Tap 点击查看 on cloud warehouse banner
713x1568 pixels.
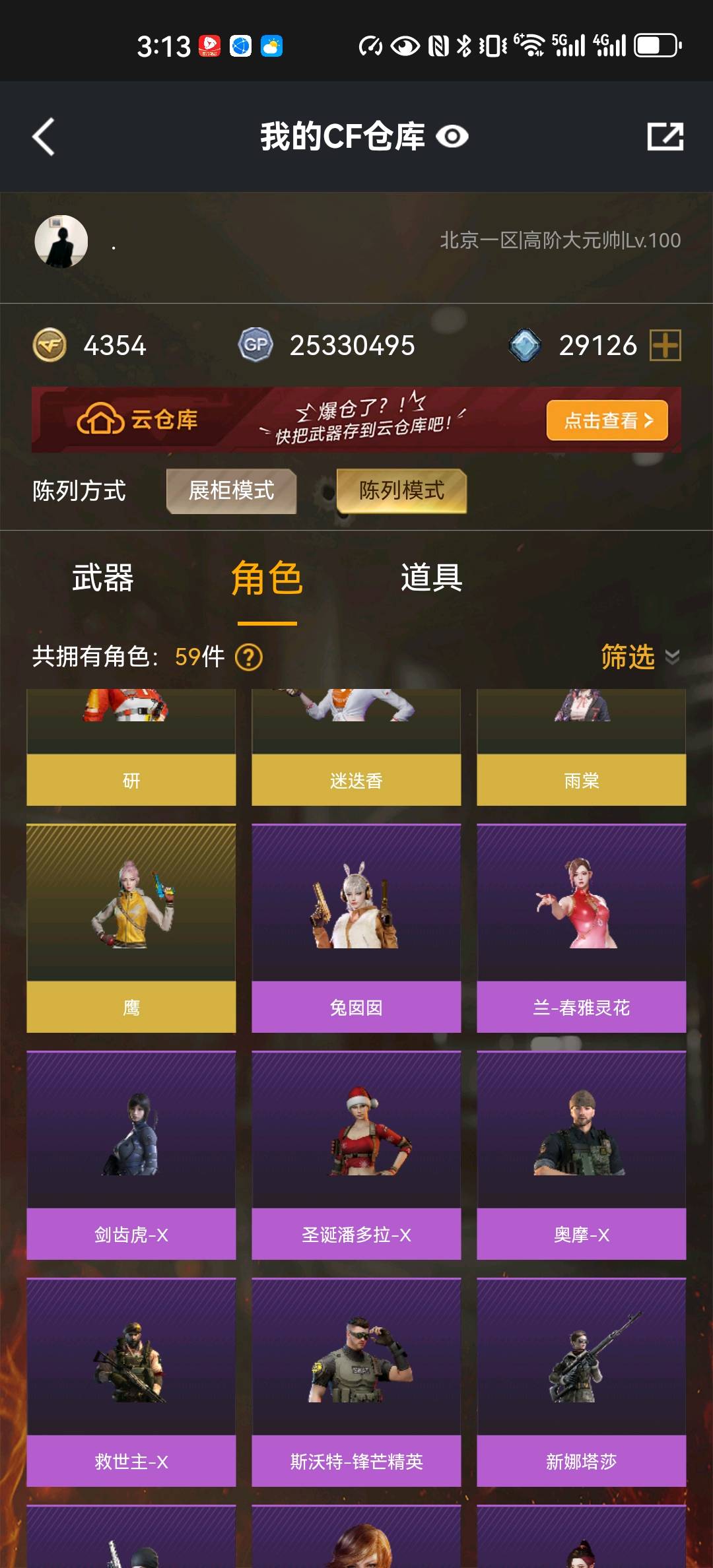tap(607, 420)
